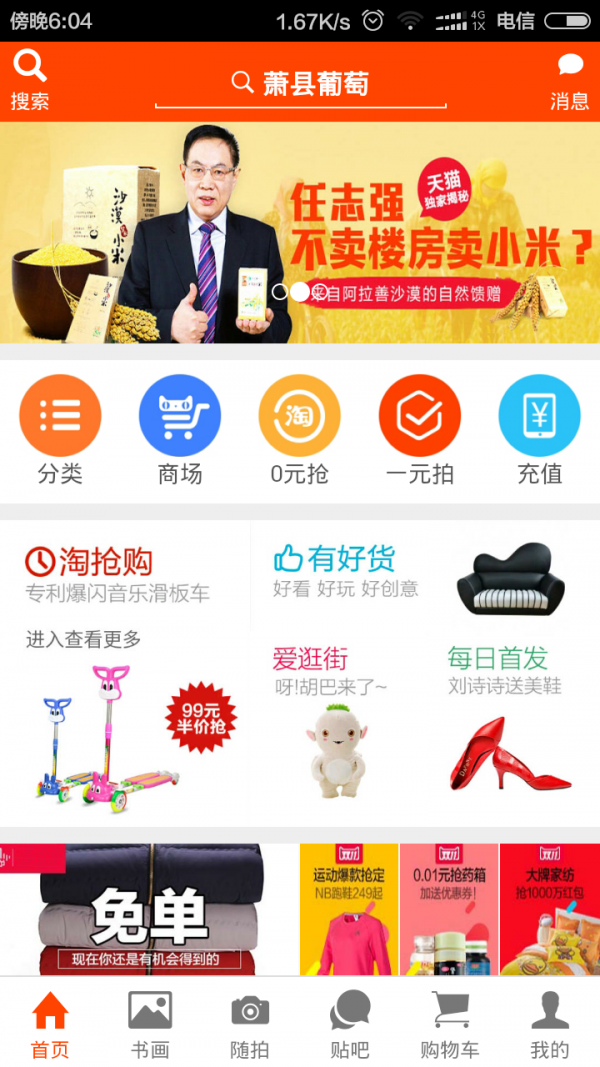Open the 任志强 millet banner

coord(300,232)
